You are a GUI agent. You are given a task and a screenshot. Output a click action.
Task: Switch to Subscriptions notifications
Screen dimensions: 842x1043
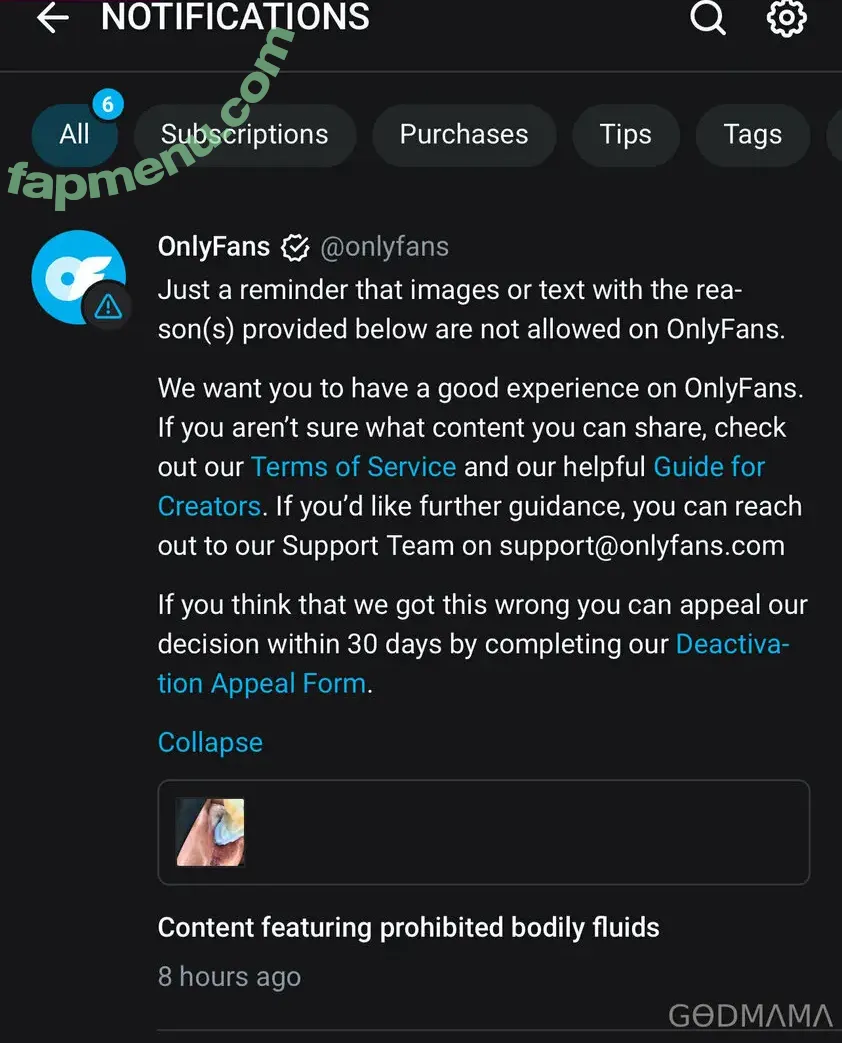click(x=244, y=135)
